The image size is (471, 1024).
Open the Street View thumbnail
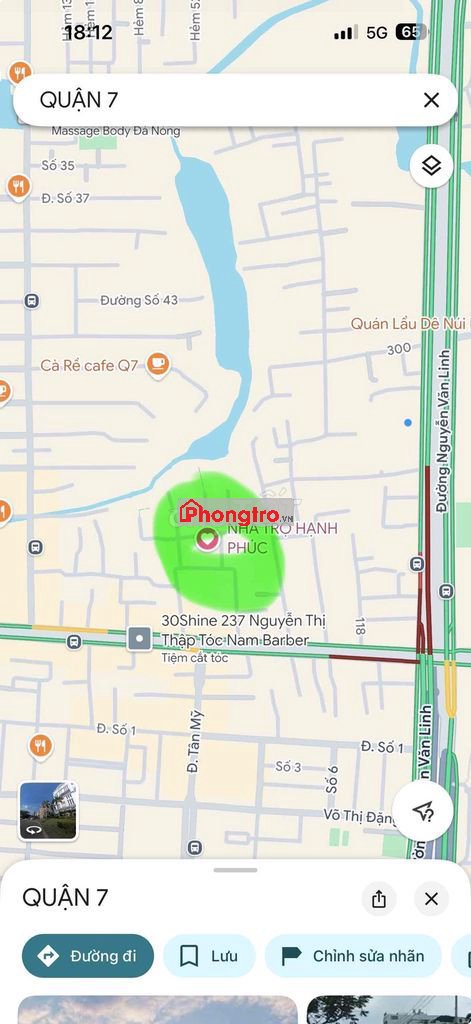pyautogui.click(x=48, y=810)
